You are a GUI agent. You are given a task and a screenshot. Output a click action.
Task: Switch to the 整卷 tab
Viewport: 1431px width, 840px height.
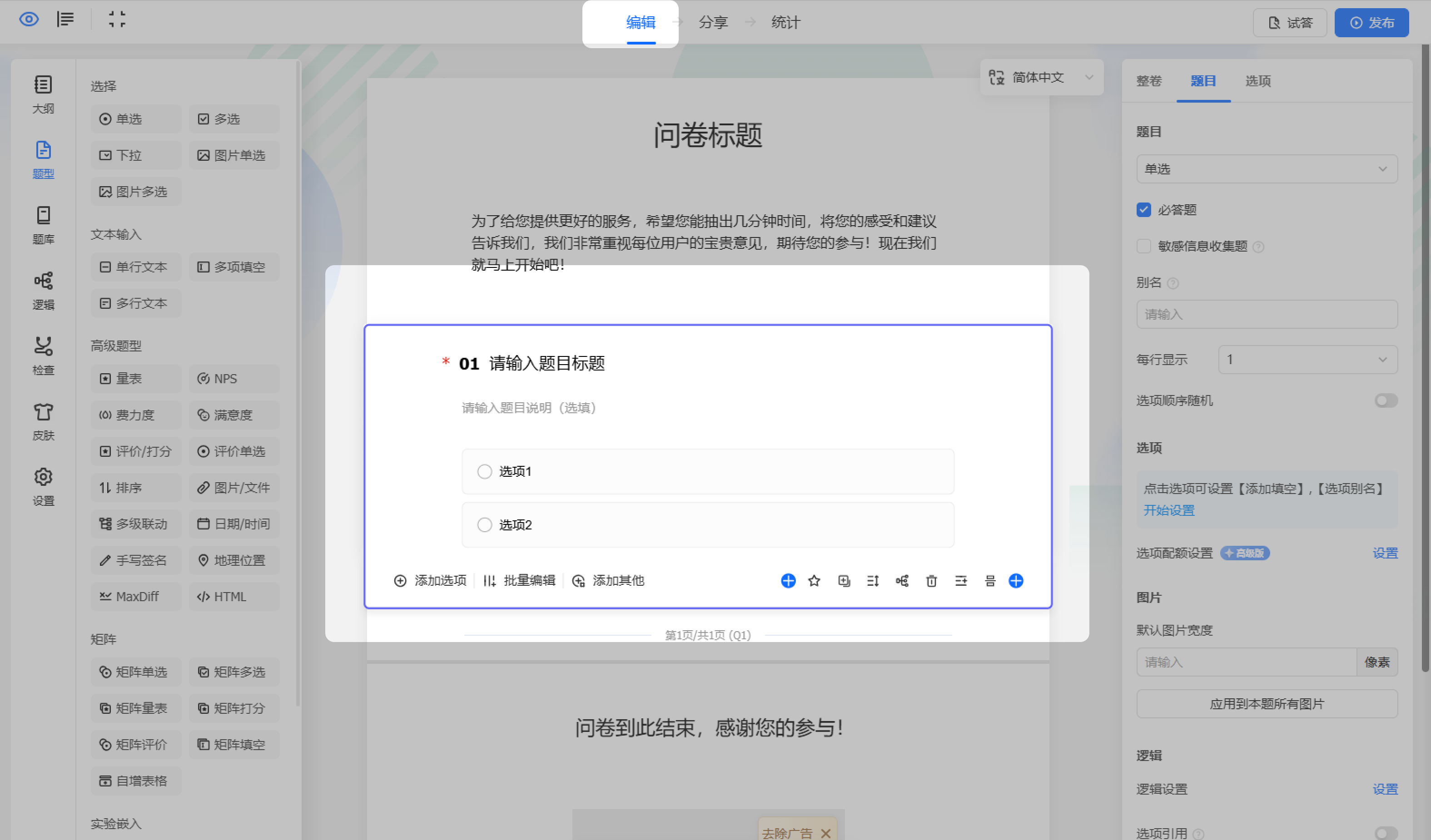(x=1149, y=81)
